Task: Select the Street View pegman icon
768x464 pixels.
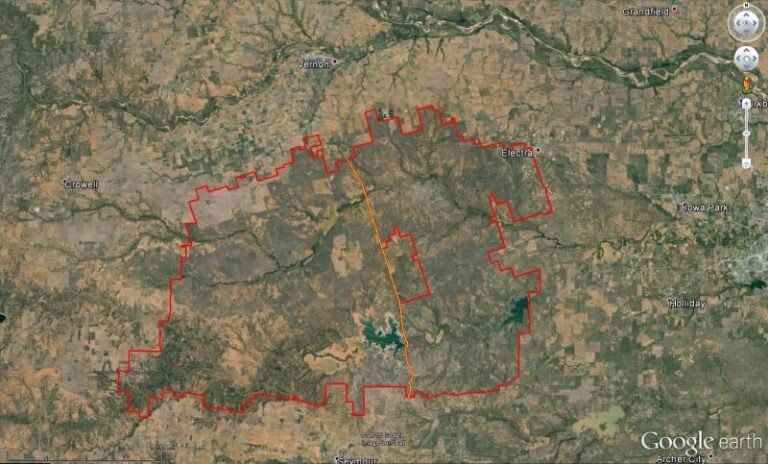Action: pos(746,84)
